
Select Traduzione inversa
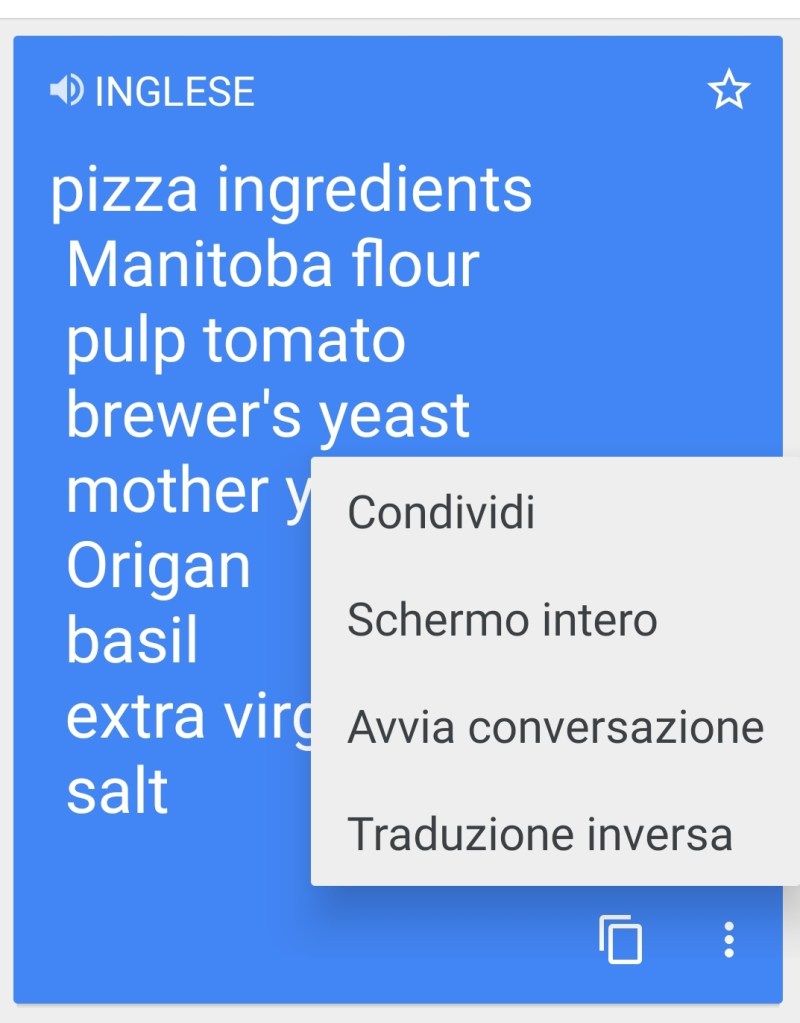(x=539, y=834)
